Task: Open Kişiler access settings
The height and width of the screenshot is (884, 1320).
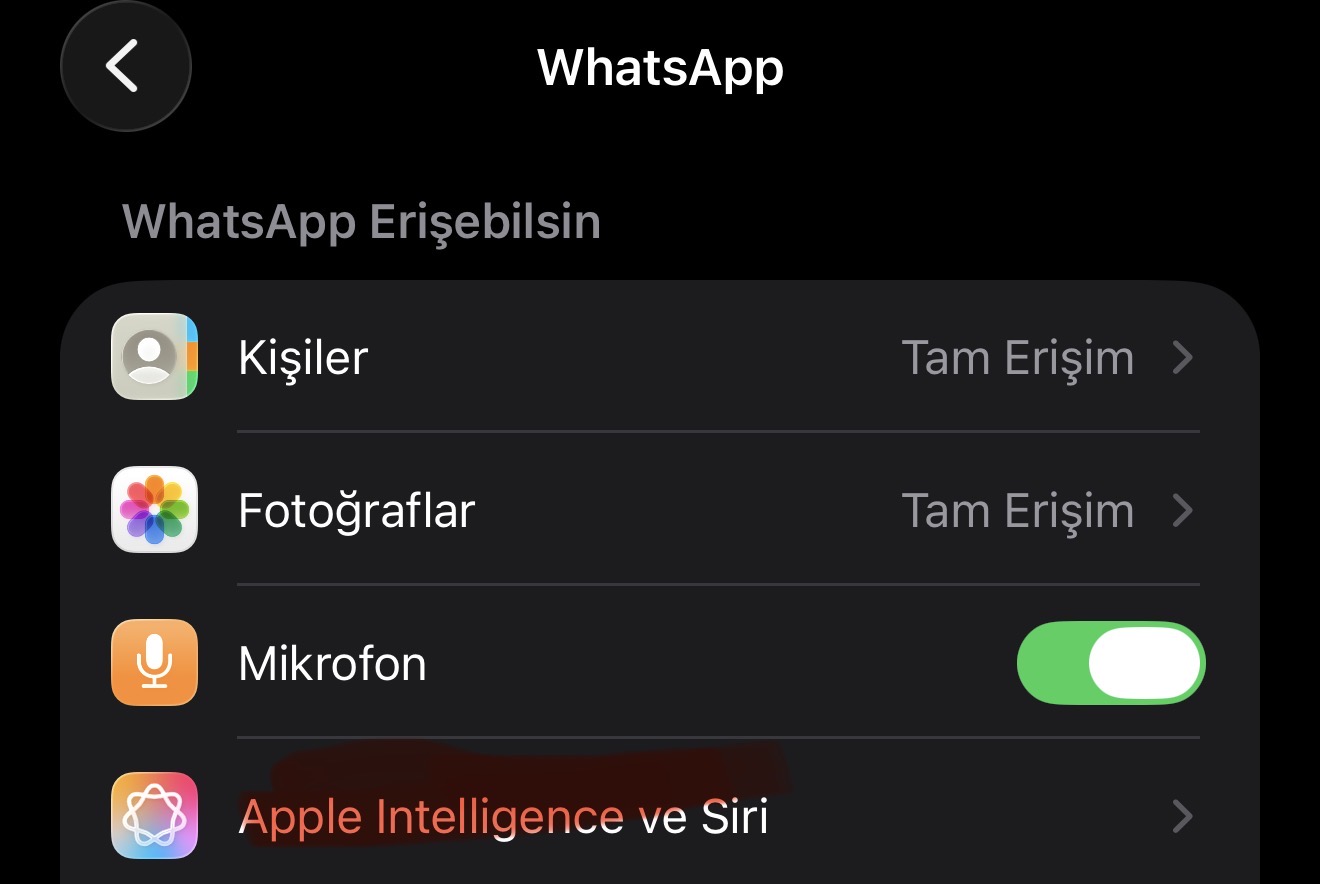Action: pos(660,358)
